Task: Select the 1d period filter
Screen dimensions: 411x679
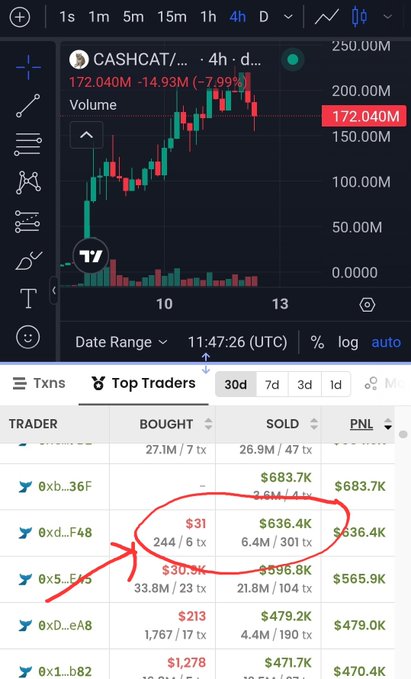Action: 336,385
